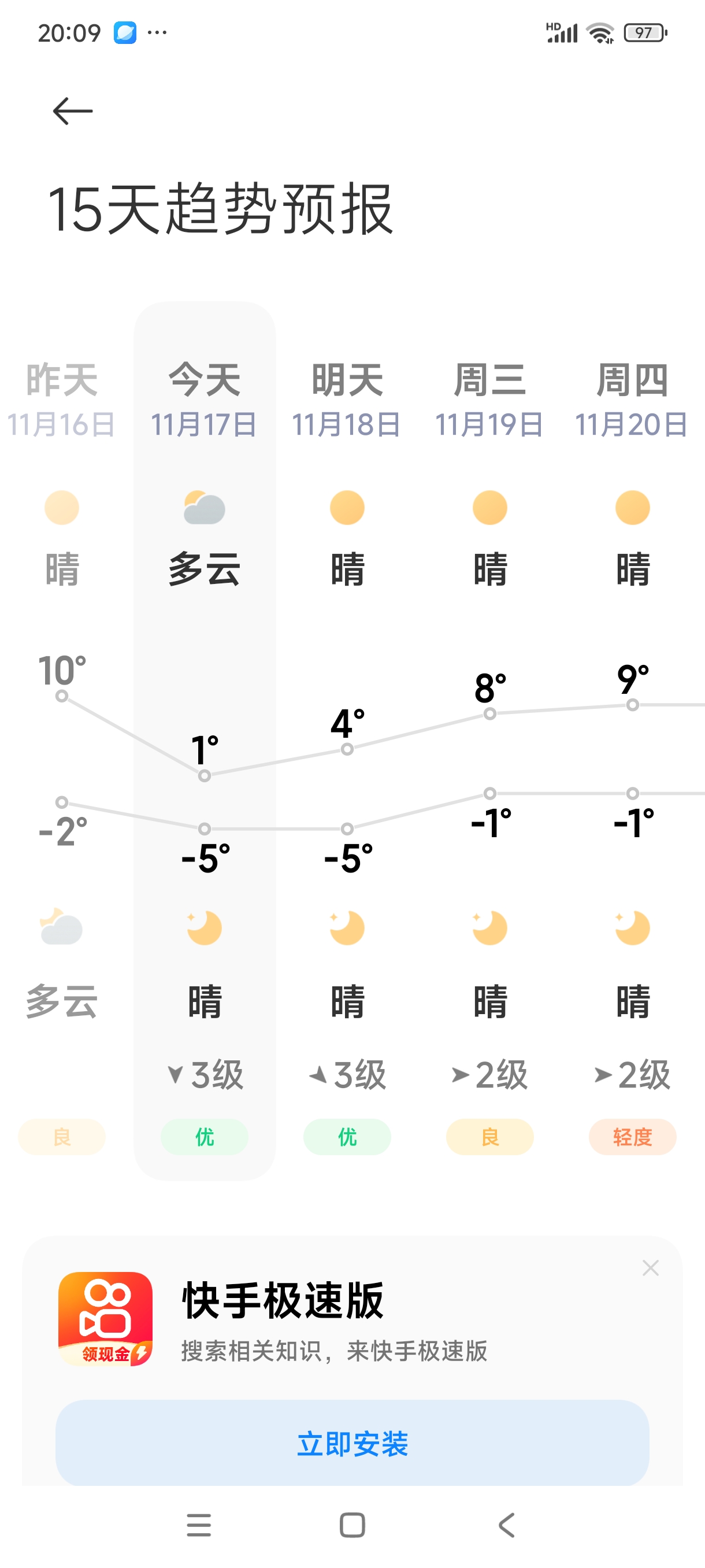
Task: Go back using the top arrow
Action: 72,112
